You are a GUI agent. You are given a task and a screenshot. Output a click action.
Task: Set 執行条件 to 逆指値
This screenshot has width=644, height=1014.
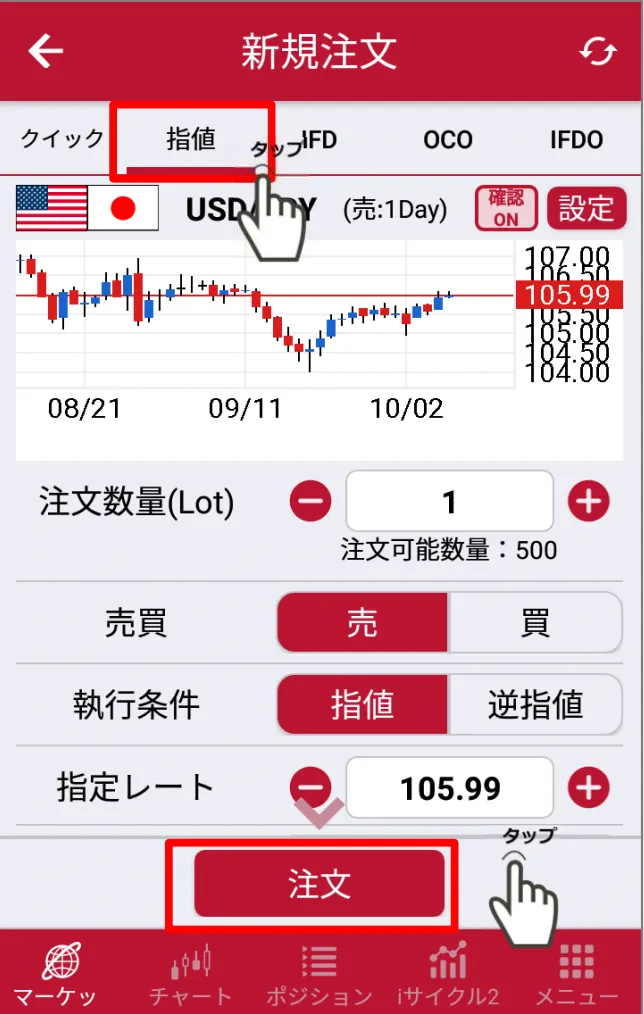(x=535, y=705)
